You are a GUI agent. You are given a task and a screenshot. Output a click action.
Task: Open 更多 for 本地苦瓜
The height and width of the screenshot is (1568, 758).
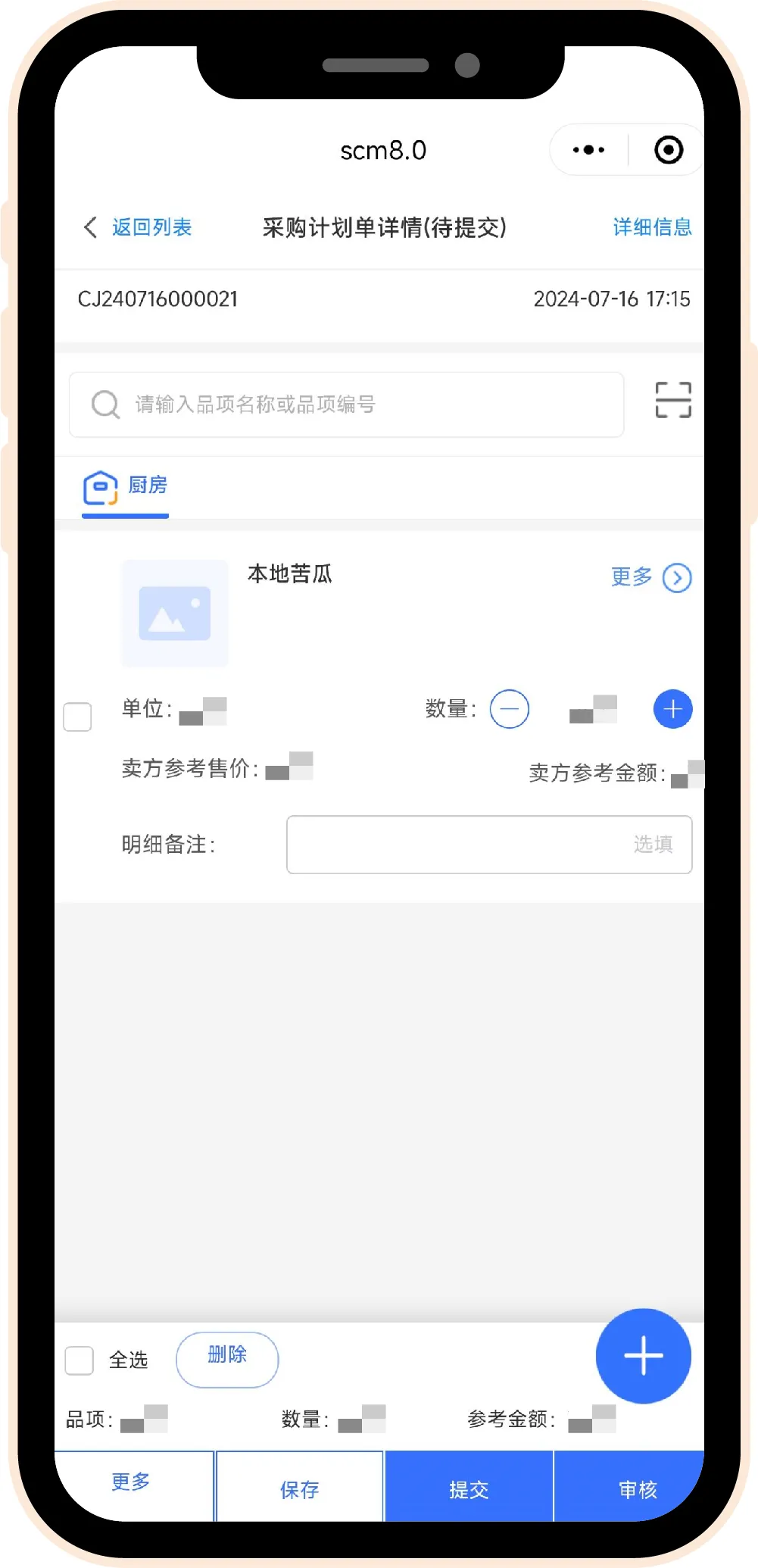coord(650,578)
